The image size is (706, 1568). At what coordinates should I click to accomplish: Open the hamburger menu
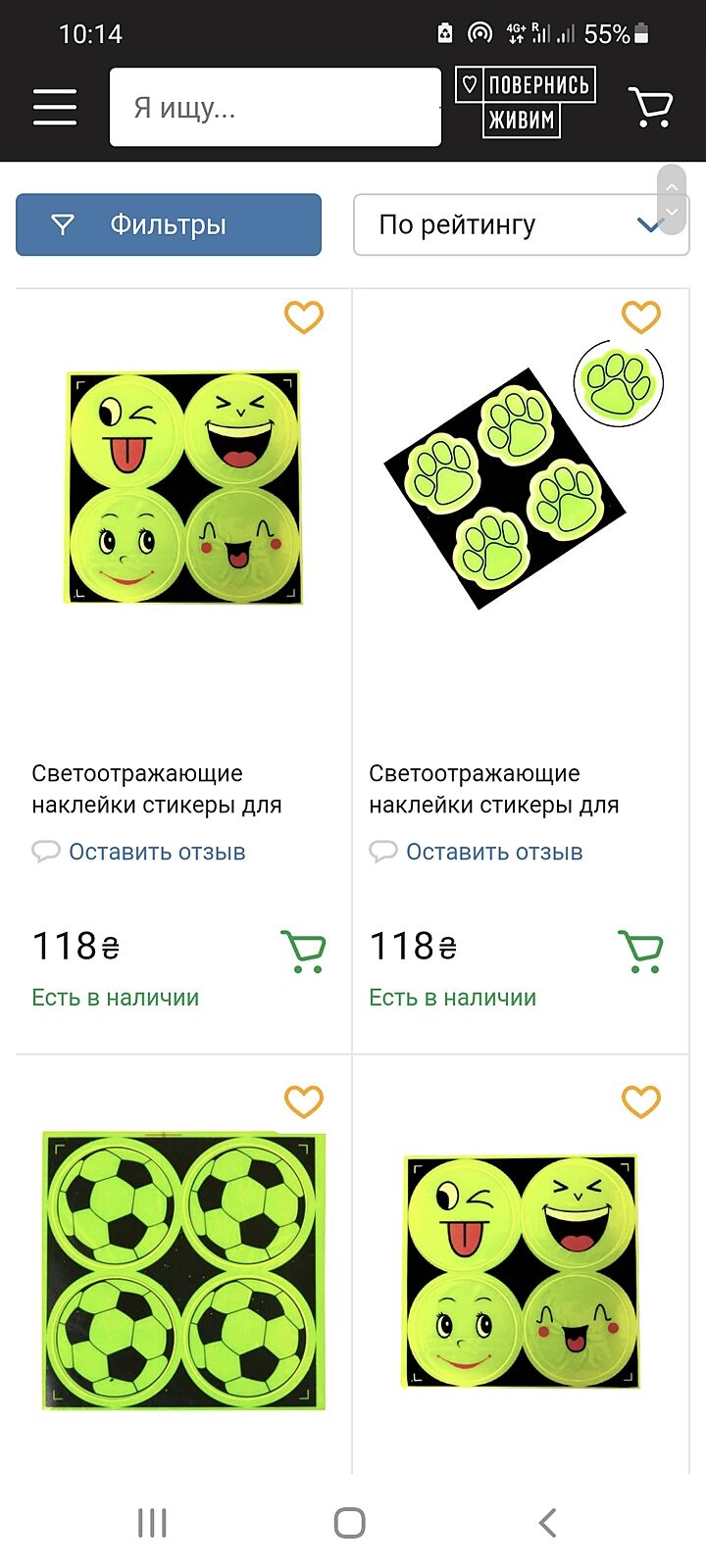click(55, 107)
